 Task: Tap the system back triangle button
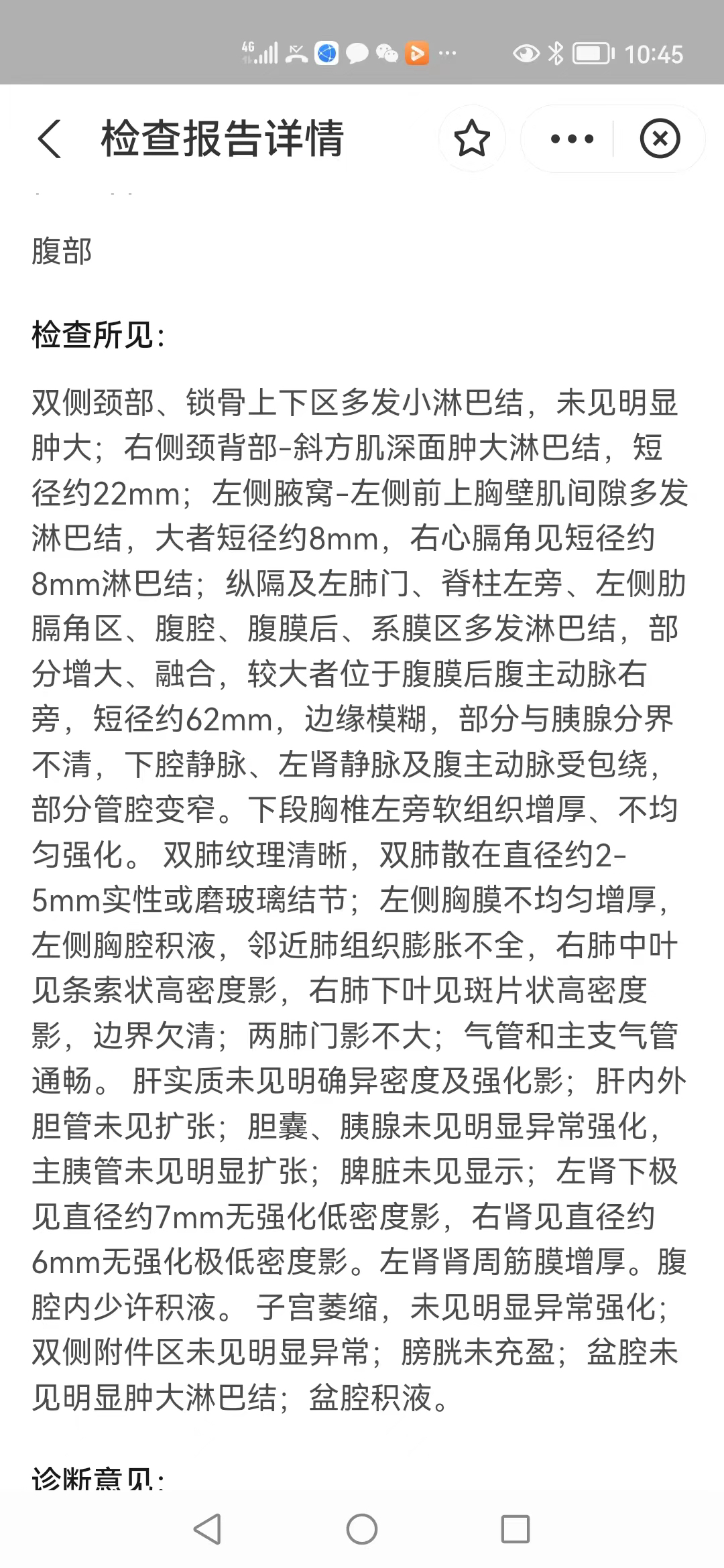207,1528
